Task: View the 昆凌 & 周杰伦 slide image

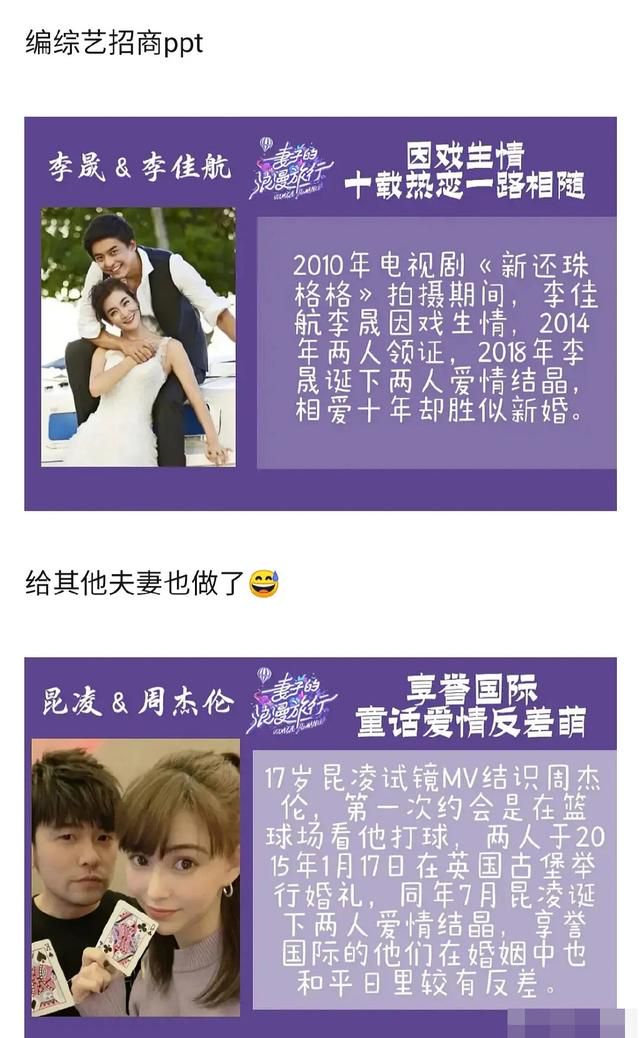Action: click(320, 847)
